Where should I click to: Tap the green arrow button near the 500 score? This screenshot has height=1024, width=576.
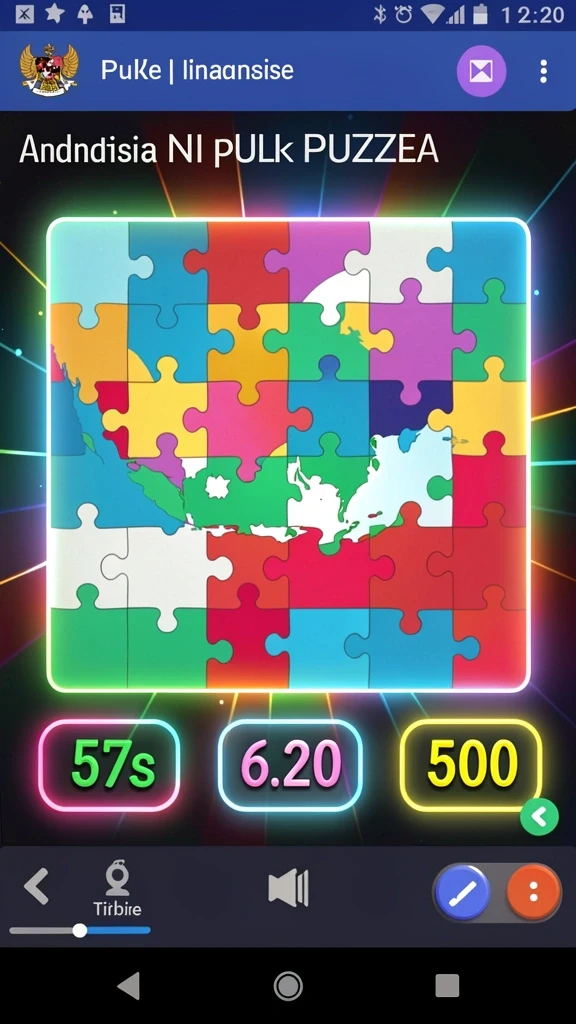(x=539, y=816)
